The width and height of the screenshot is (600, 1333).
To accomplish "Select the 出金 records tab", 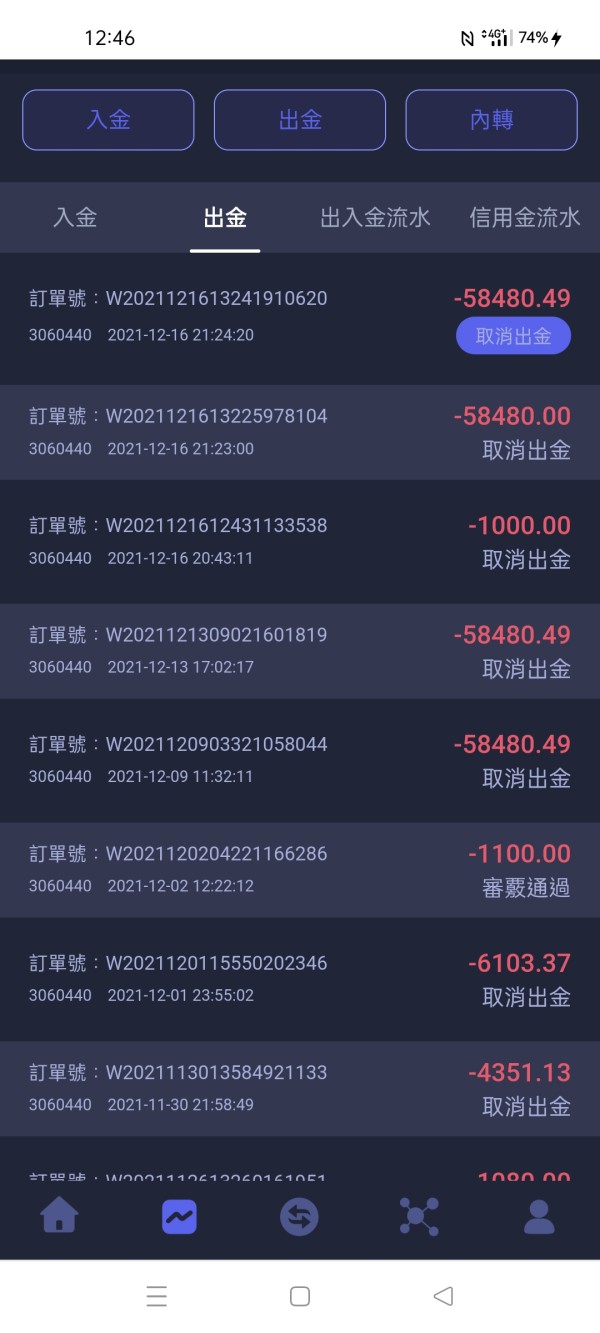I will 225,217.
